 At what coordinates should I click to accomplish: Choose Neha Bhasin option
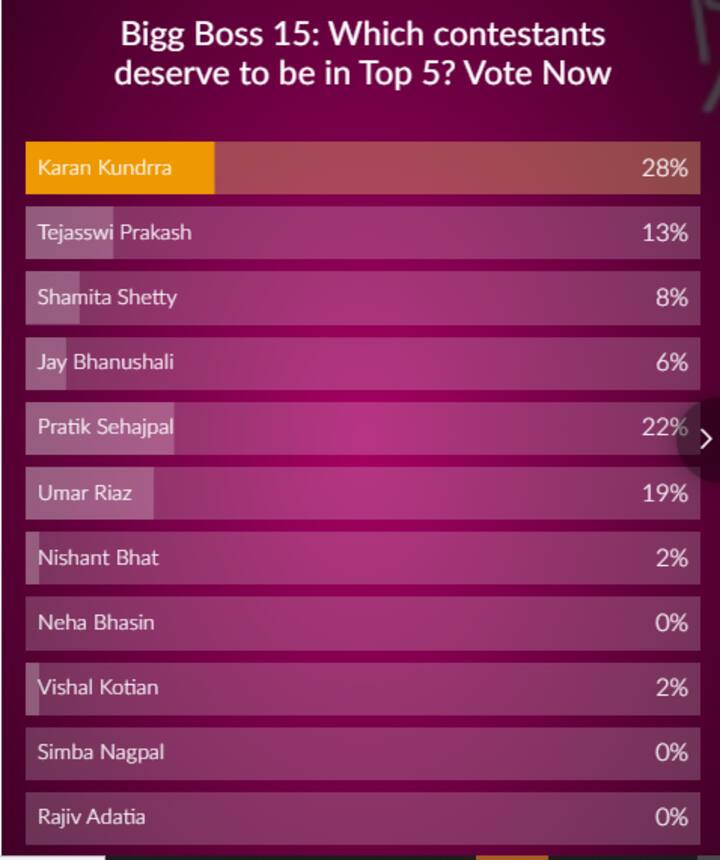point(362,623)
